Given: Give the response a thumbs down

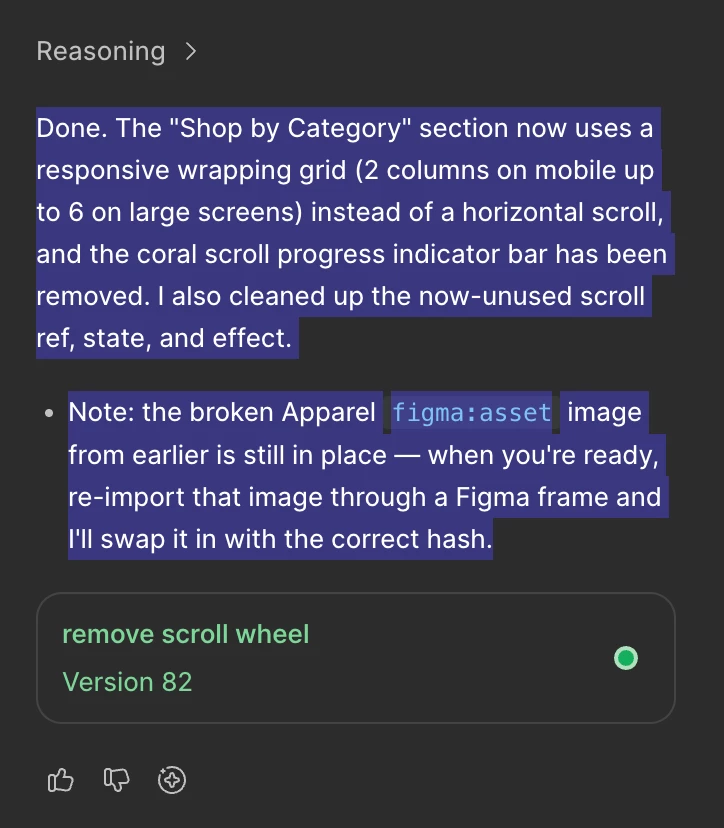Looking at the screenshot, I should coord(117,780).
